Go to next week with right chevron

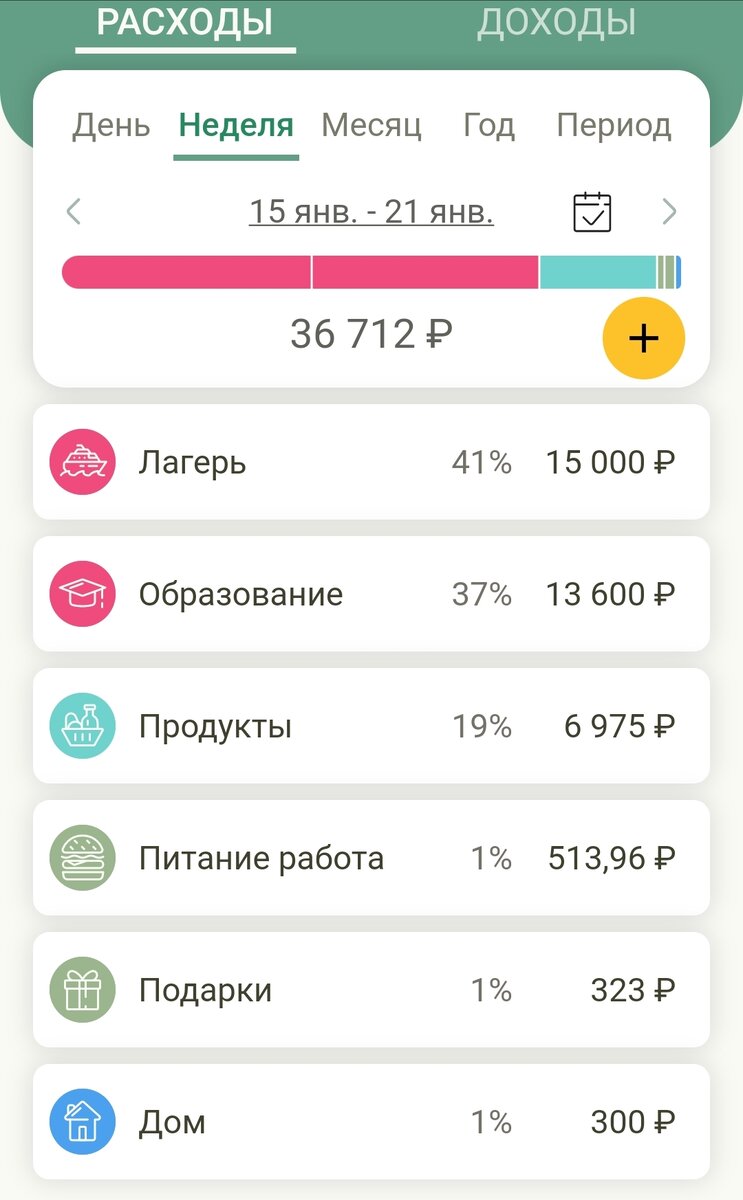click(671, 211)
